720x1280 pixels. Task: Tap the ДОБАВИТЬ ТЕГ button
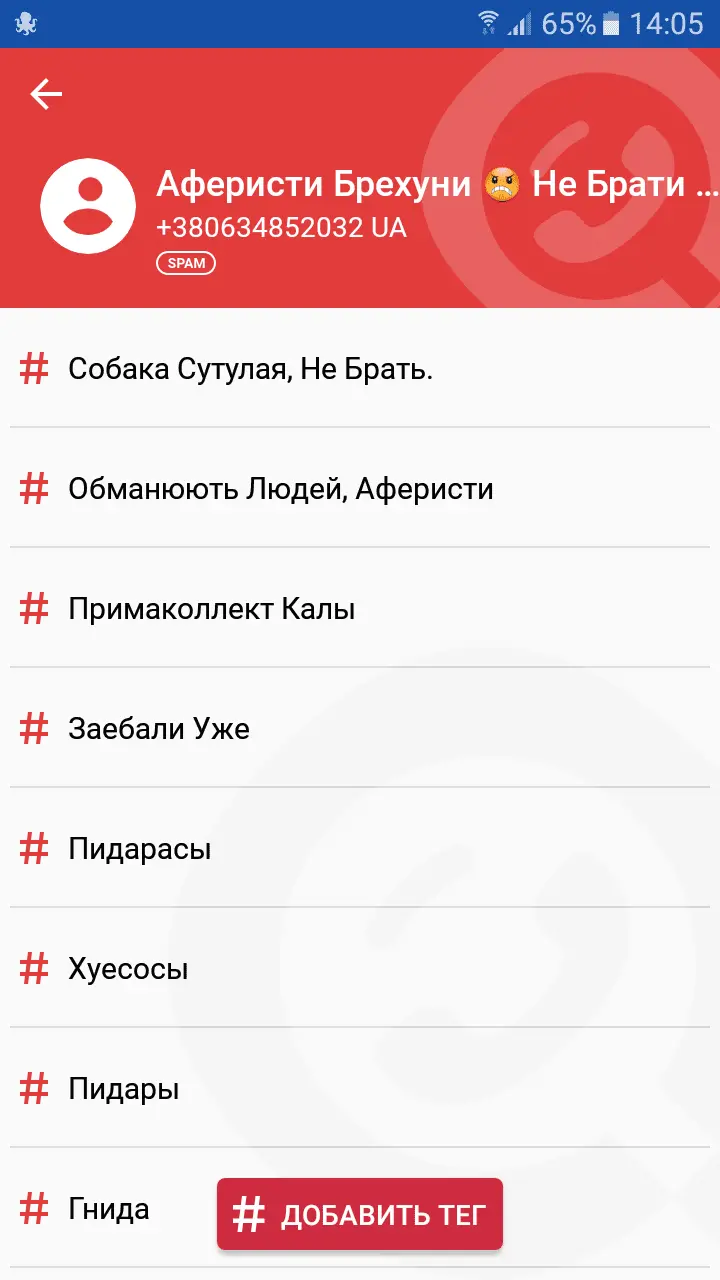[360, 1214]
